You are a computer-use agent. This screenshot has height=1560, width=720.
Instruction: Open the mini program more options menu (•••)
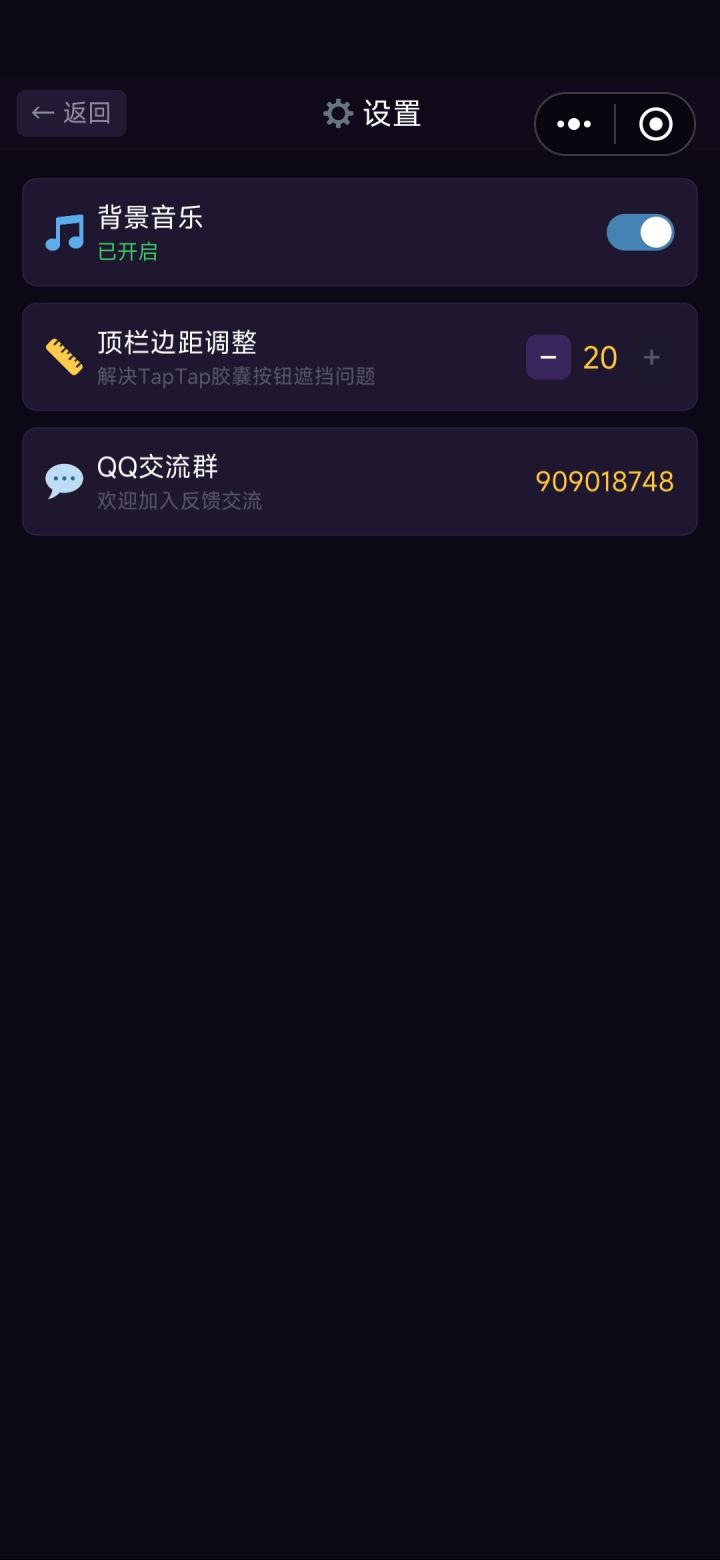(x=573, y=123)
